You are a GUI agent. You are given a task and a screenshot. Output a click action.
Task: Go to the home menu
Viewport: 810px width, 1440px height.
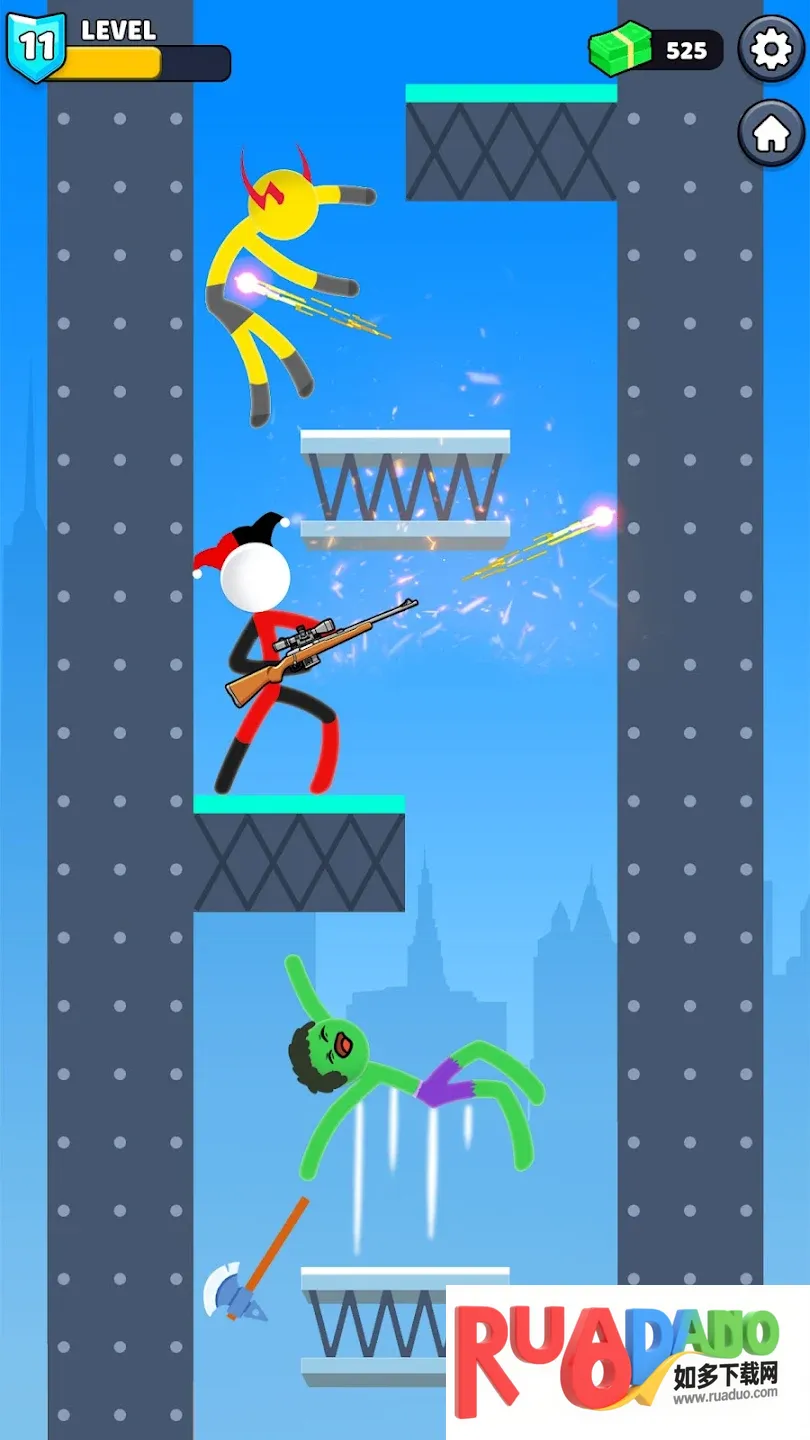[771, 134]
